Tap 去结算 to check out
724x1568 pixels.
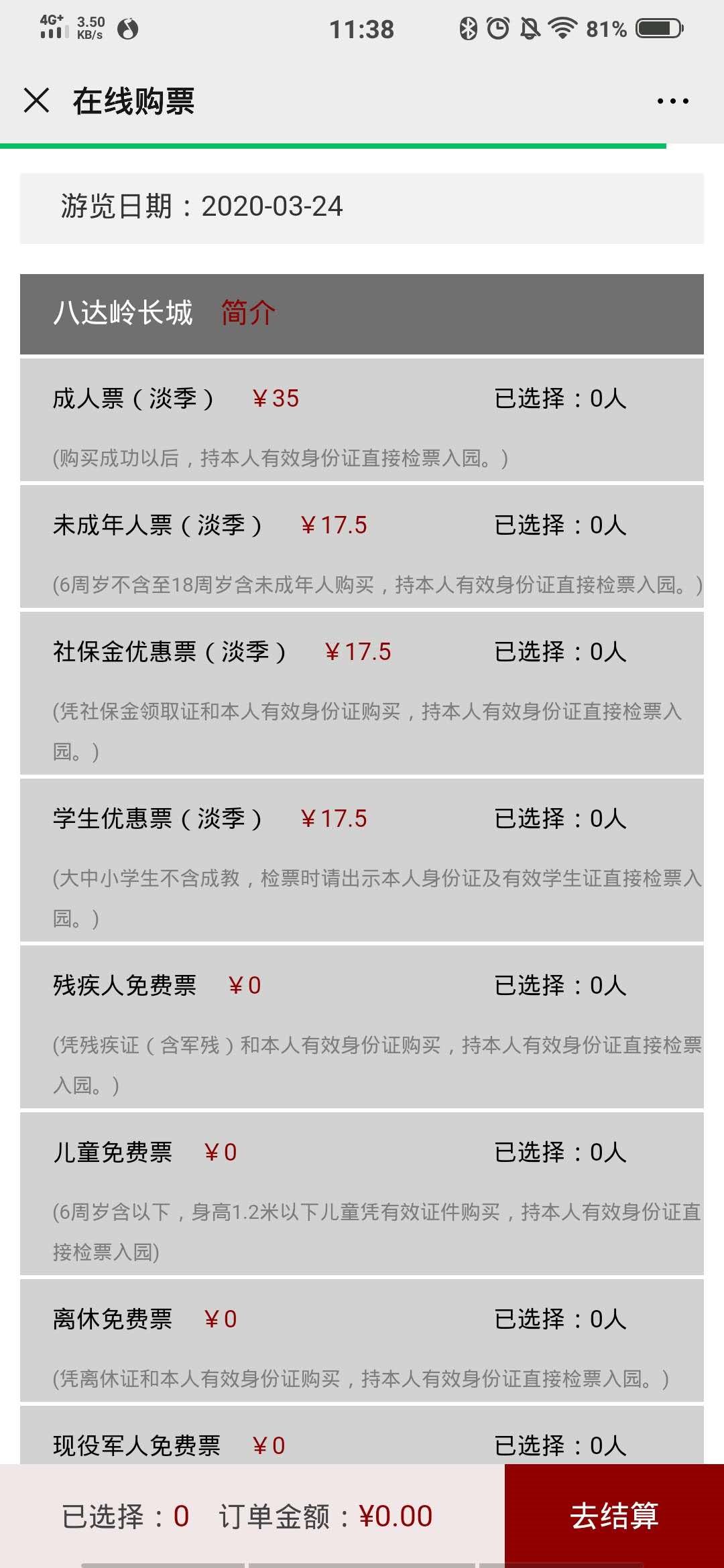(x=614, y=1516)
